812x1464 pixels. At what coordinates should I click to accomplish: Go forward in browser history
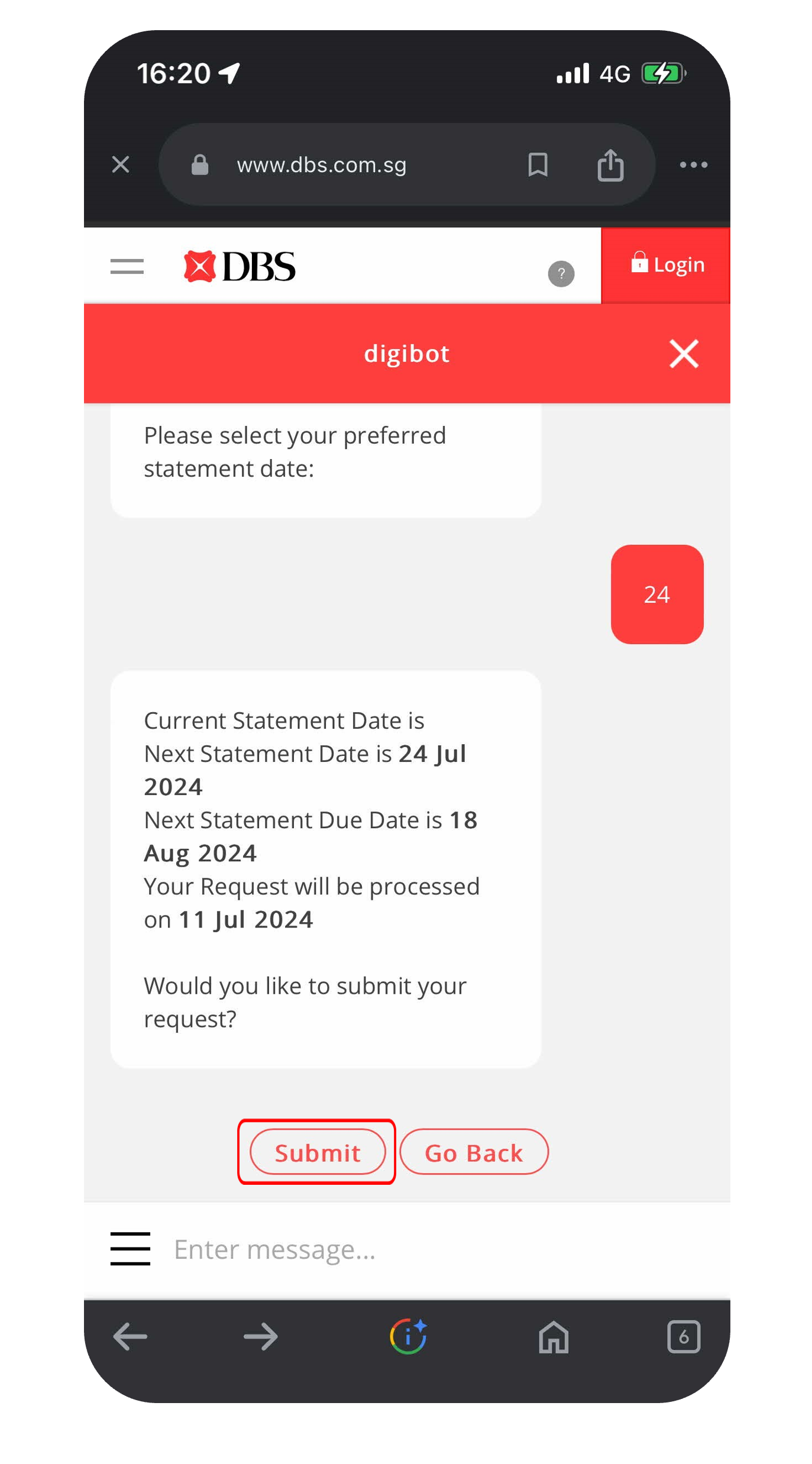pyautogui.click(x=261, y=1337)
